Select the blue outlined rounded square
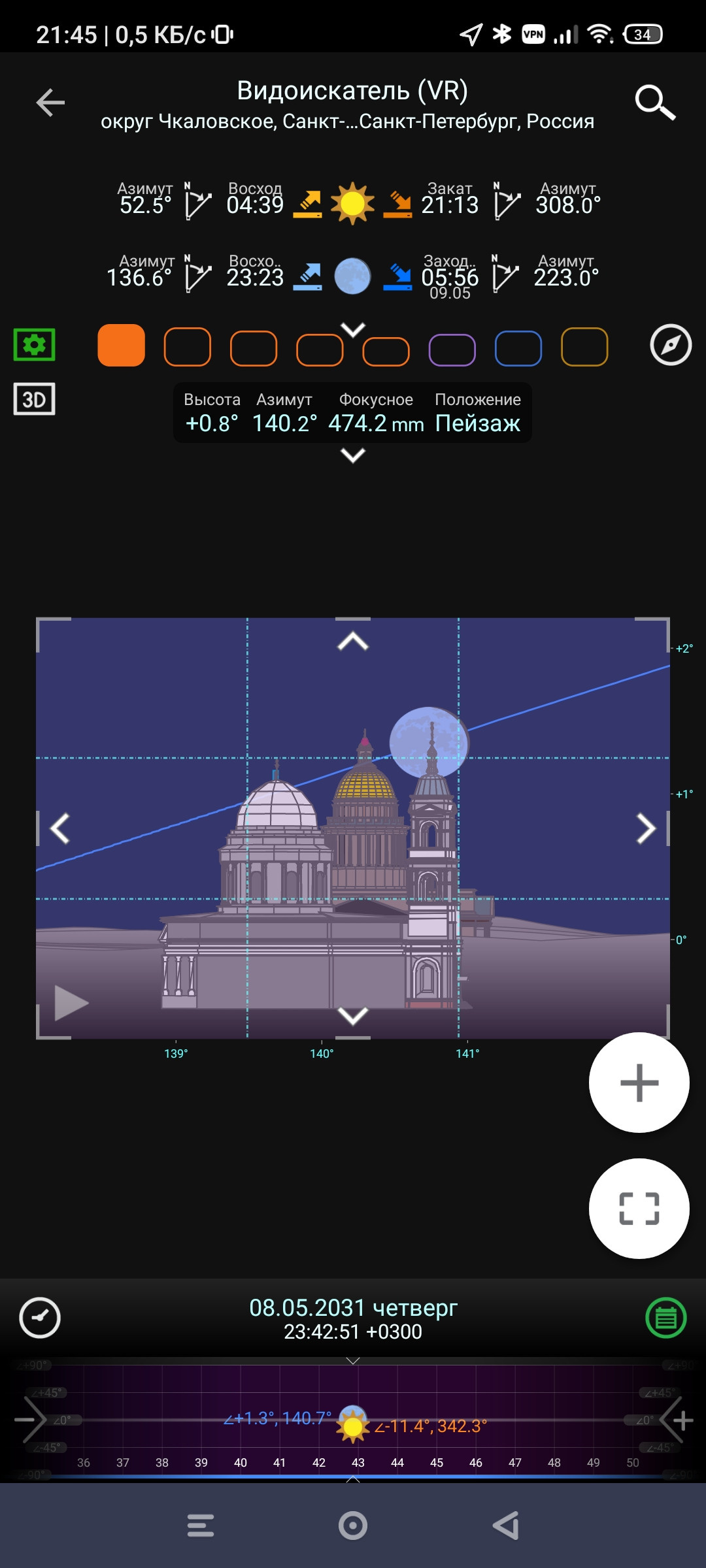The width and height of the screenshot is (706, 1568). tap(518, 348)
